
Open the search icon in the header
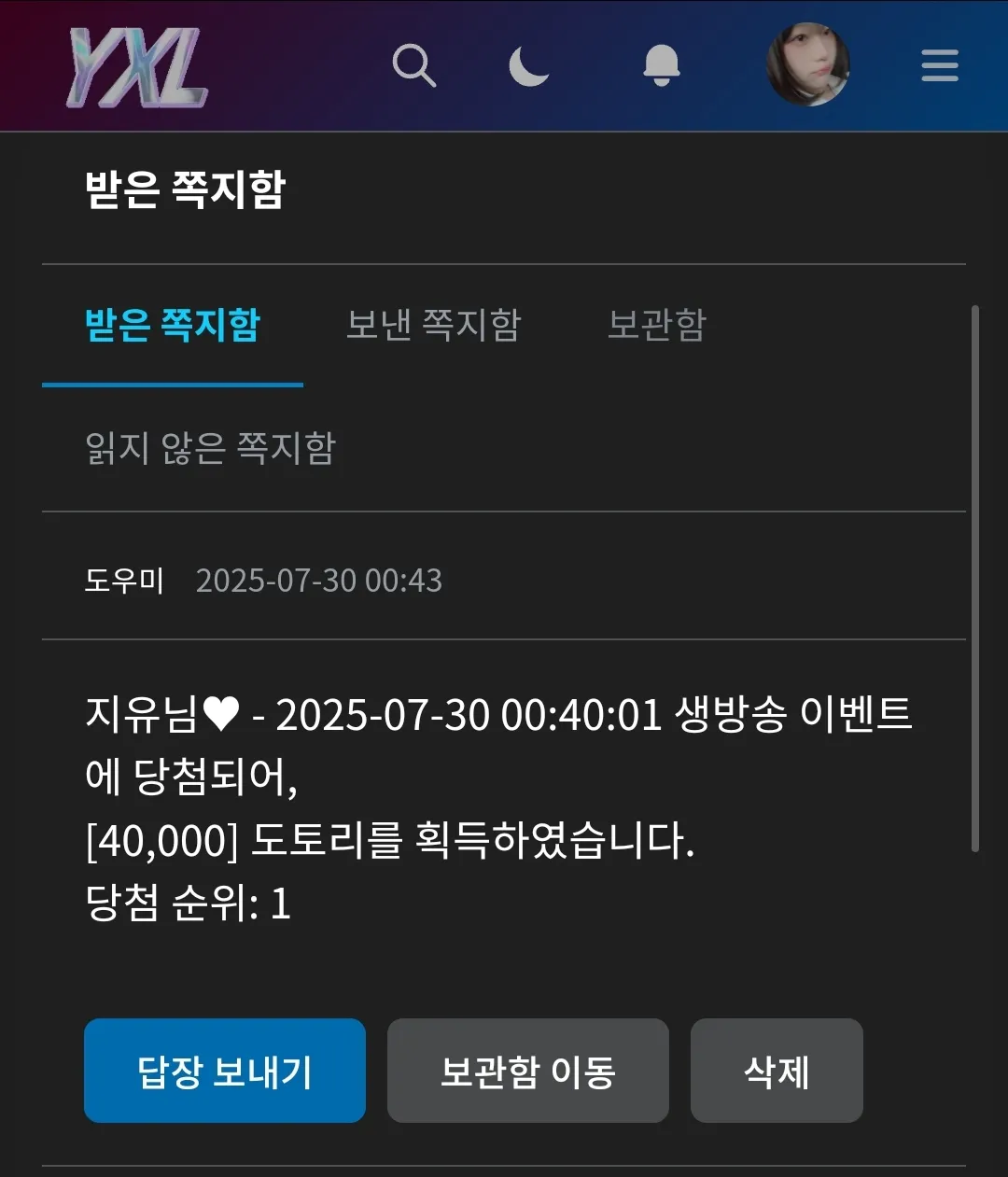413,66
